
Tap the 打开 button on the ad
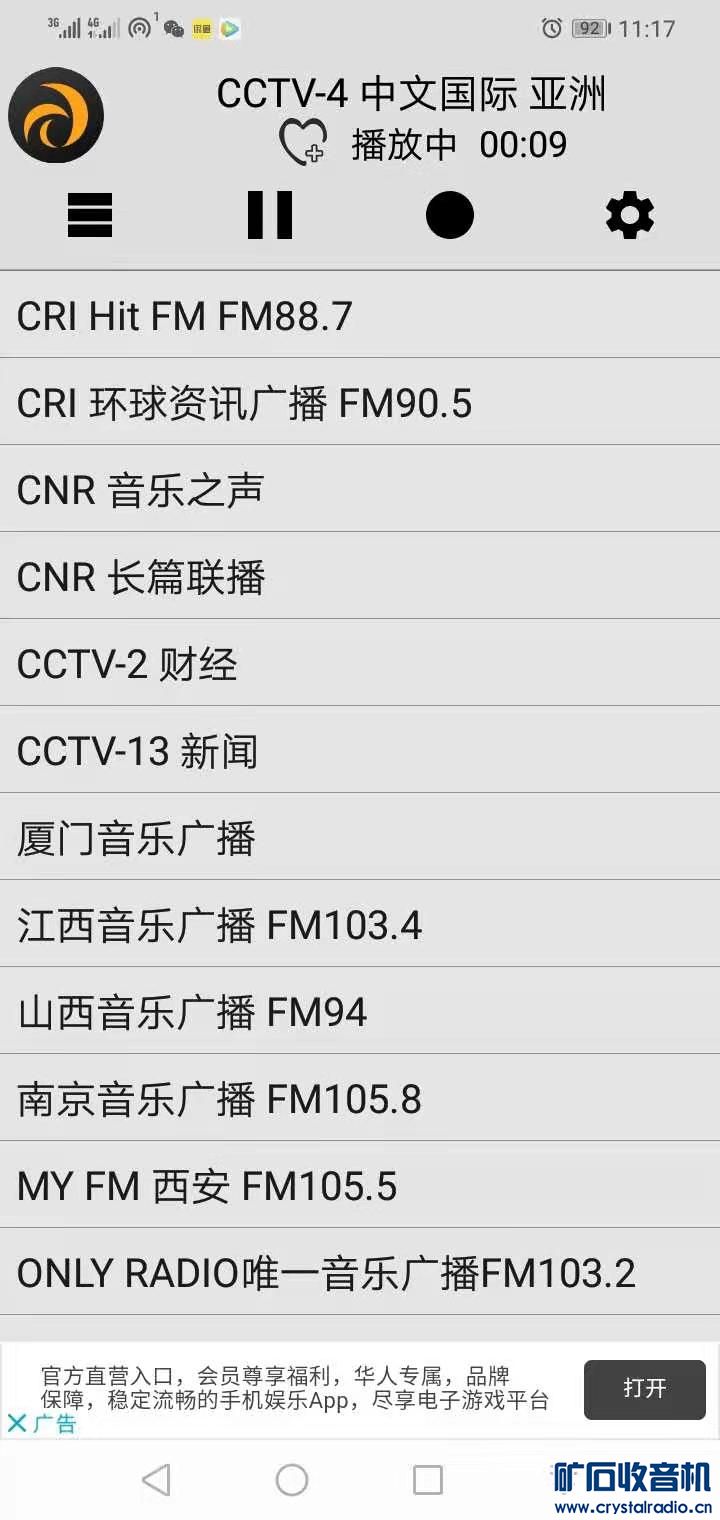tap(644, 1389)
